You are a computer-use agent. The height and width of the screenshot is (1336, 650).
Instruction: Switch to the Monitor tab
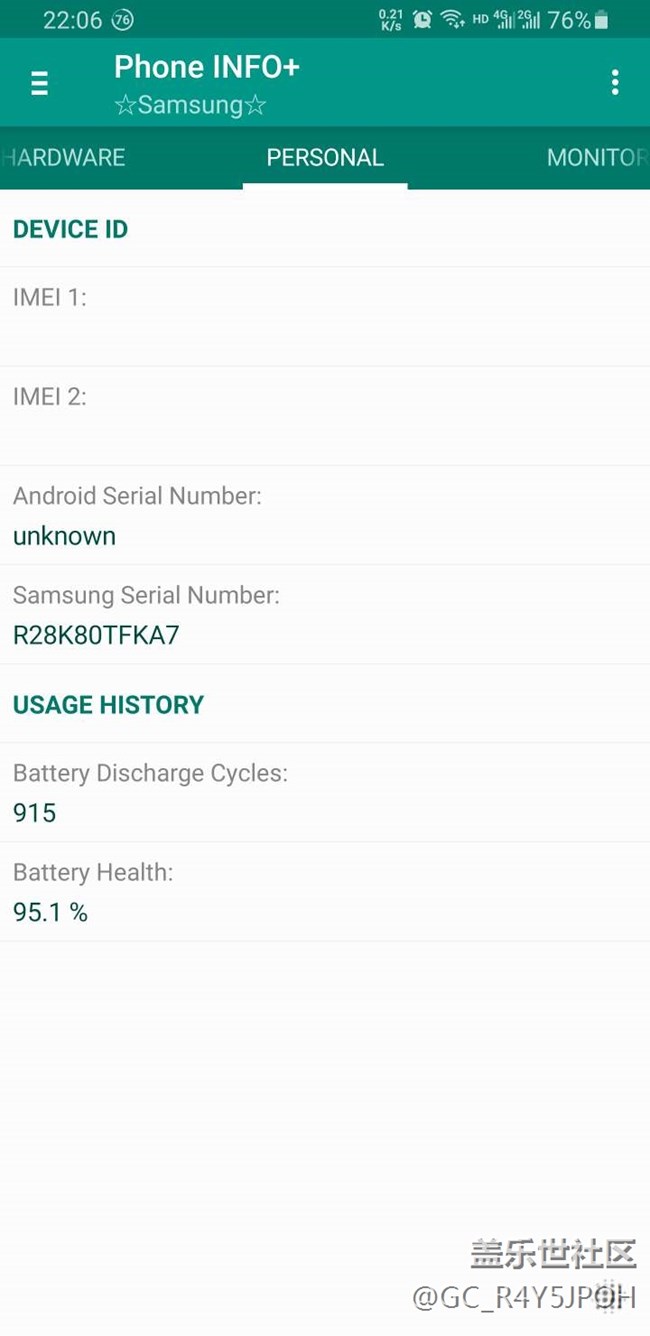pyautogui.click(x=595, y=158)
